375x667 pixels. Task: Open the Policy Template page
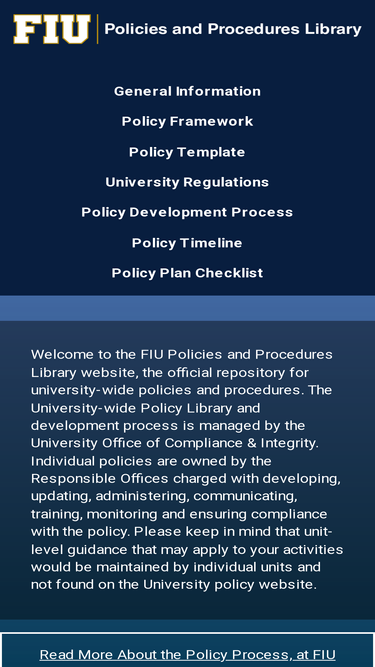tap(187, 152)
